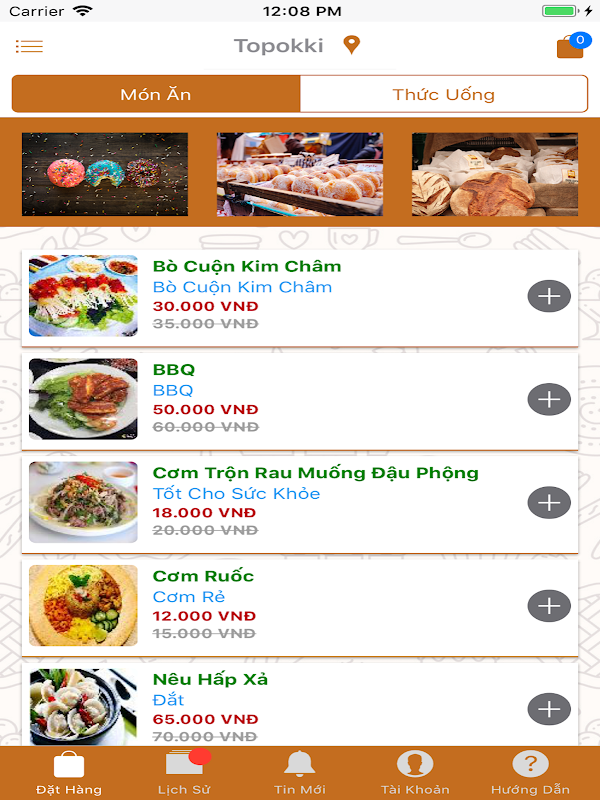
Task: Go to the Lịch Sử tab
Action: 184,773
